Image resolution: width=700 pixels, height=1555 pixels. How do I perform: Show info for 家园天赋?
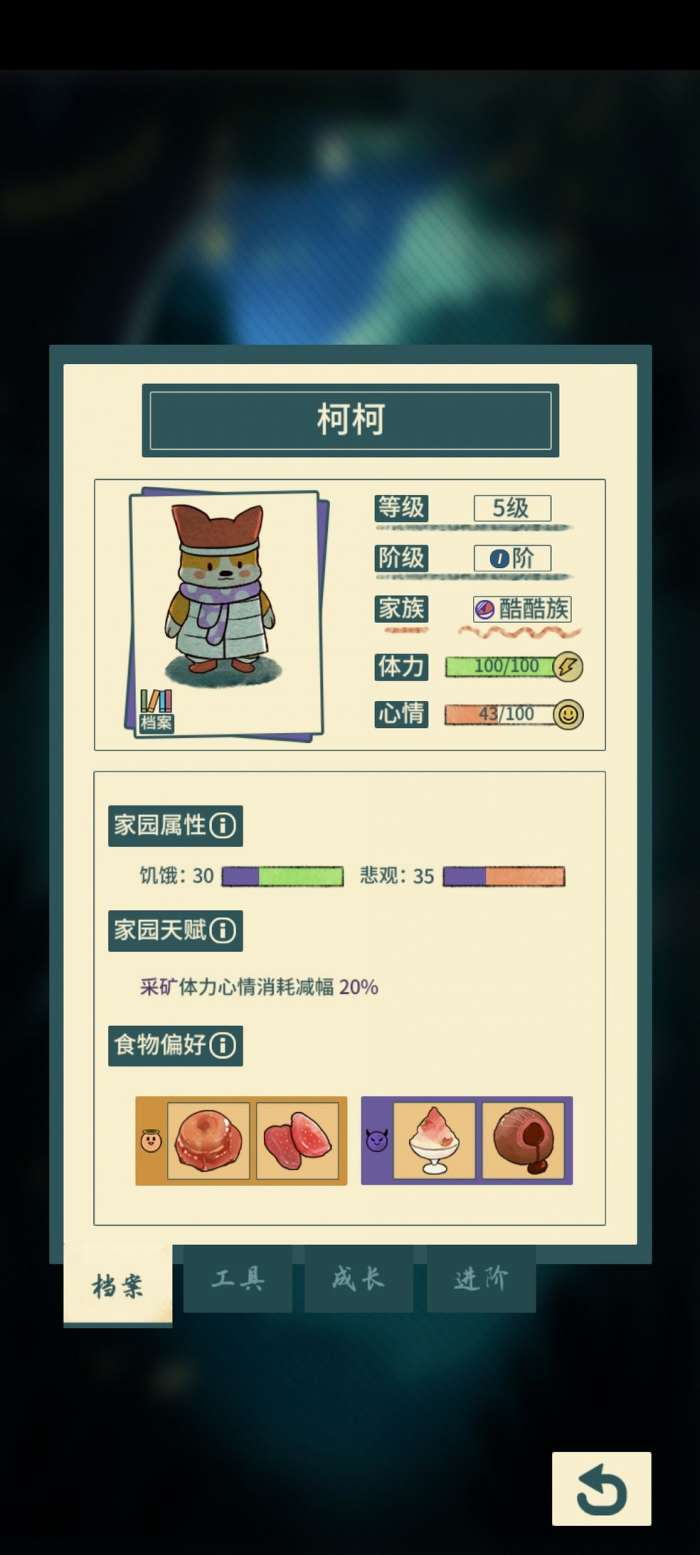(x=223, y=931)
